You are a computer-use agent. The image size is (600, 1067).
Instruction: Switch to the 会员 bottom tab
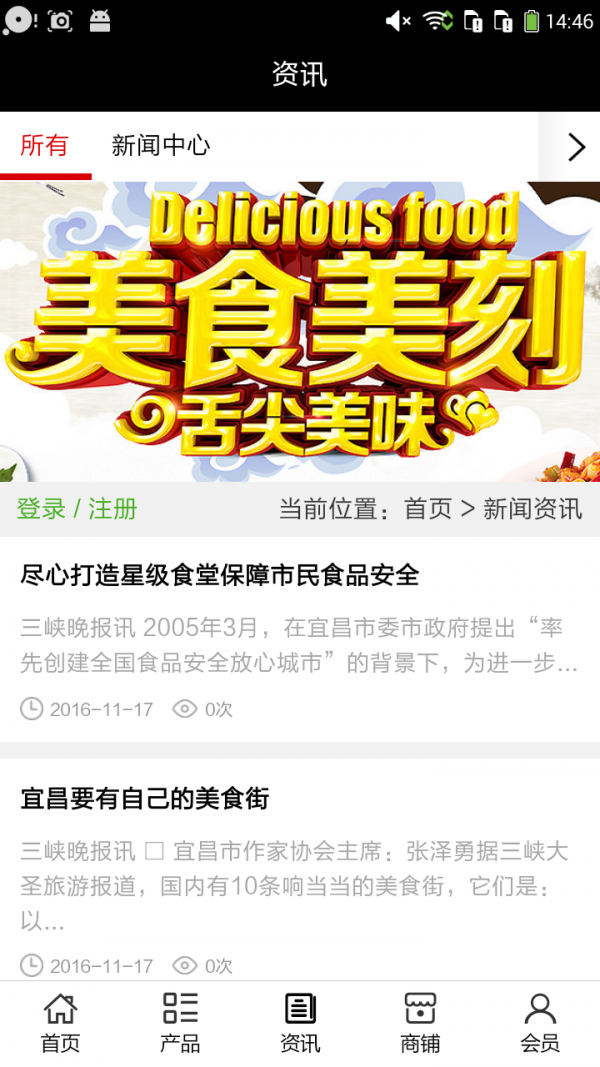(540, 1023)
